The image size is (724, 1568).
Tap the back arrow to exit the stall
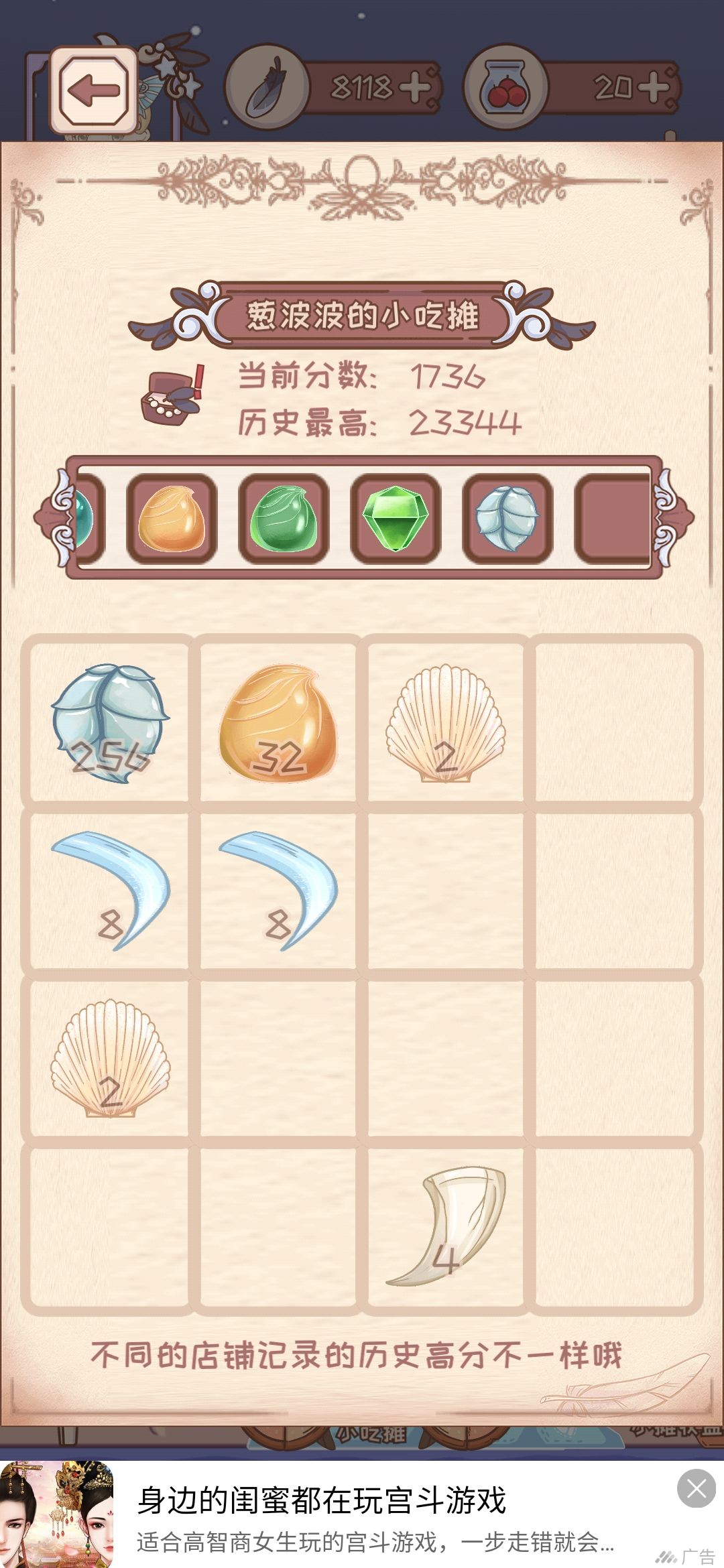coord(94,89)
